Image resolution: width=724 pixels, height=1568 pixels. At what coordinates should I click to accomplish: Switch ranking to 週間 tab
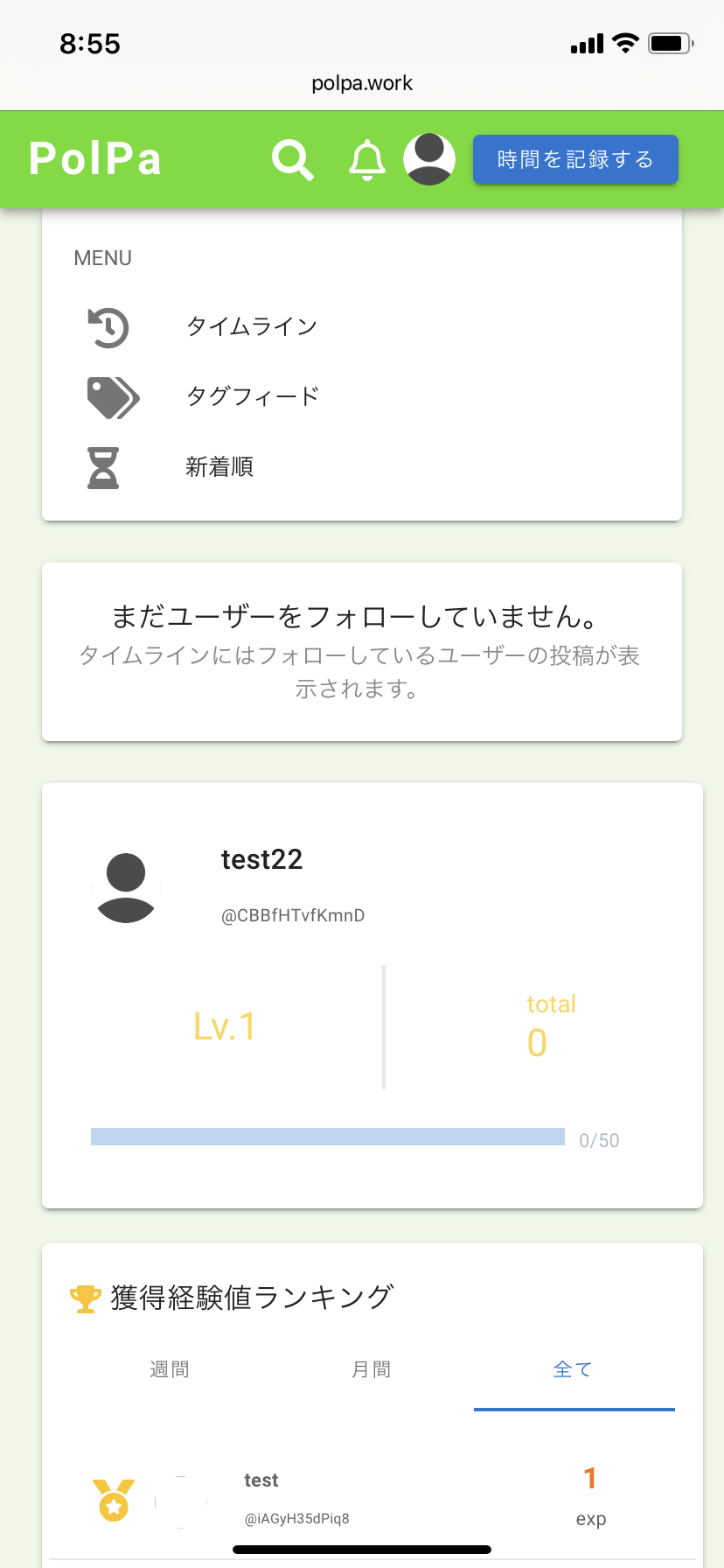[170, 1369]
